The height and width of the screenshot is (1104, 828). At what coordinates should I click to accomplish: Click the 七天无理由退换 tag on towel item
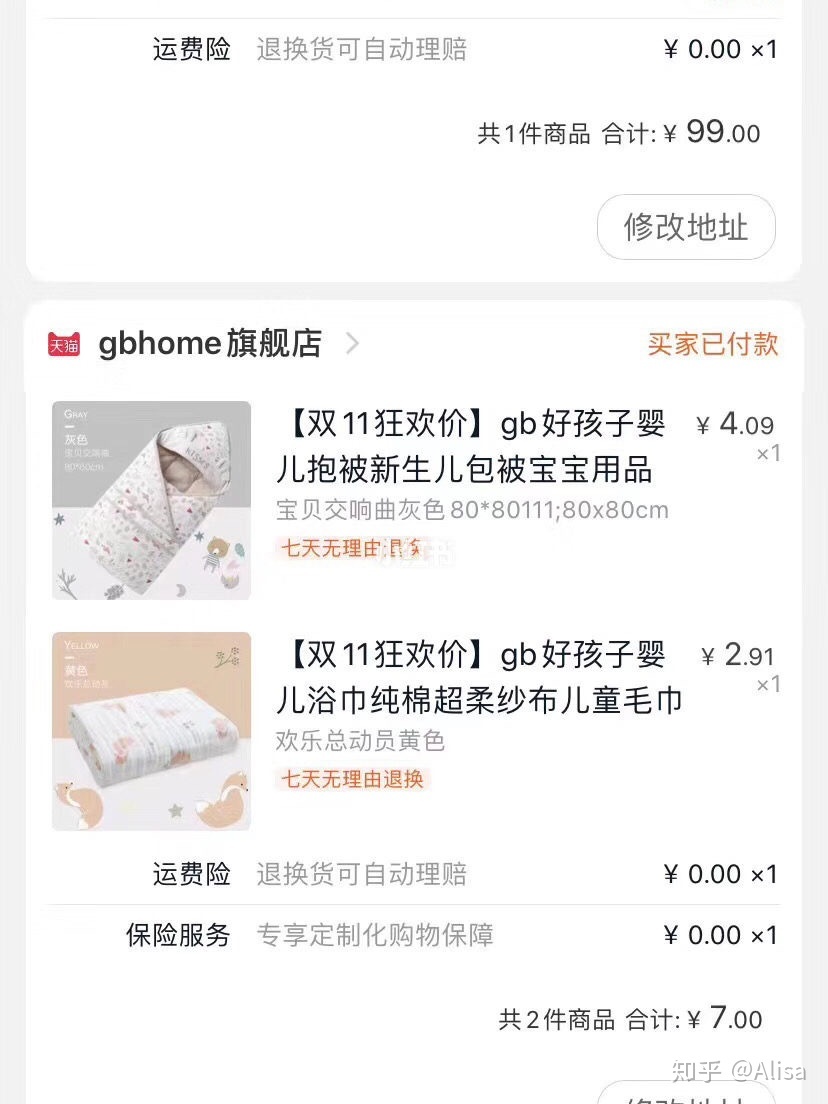[352, 779]
